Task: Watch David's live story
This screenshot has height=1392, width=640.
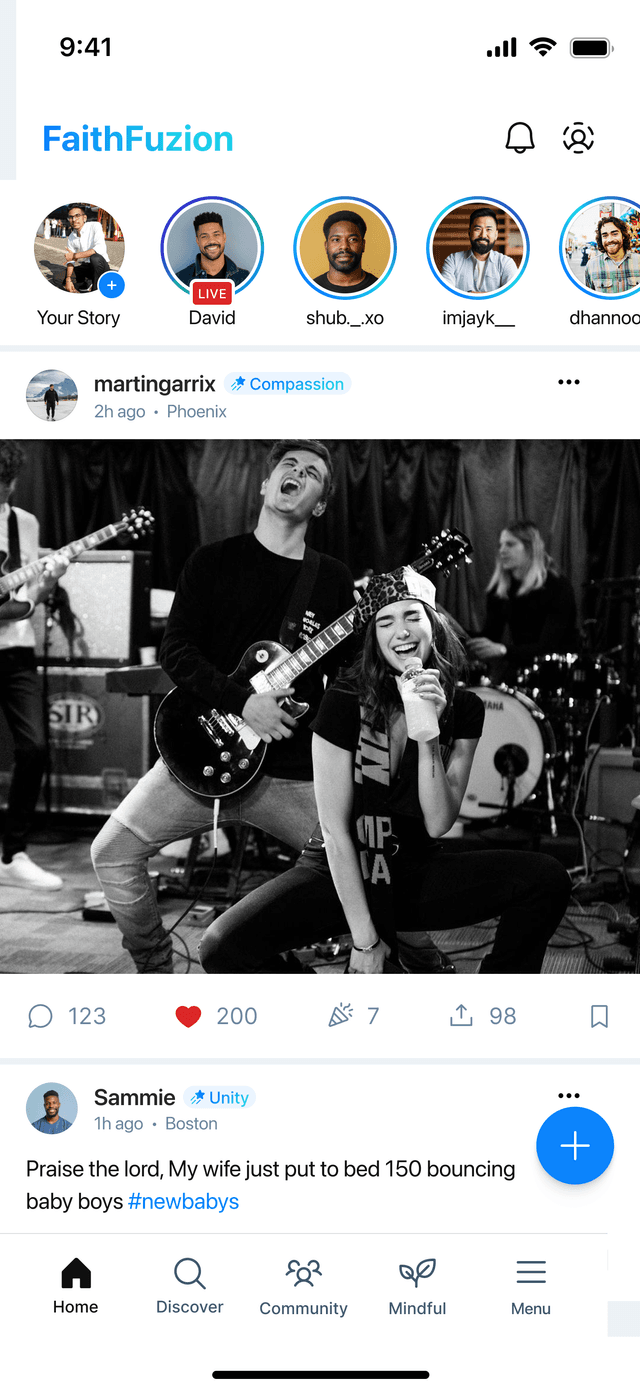Action: tap(212, 250)
